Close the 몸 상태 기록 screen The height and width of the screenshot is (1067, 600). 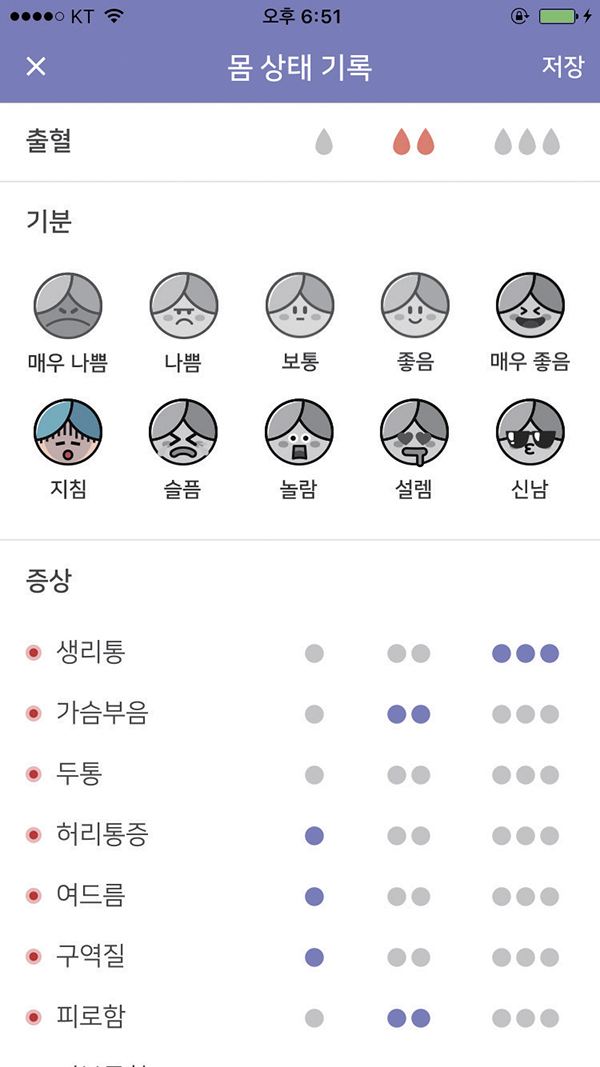(x=36, y=67)
